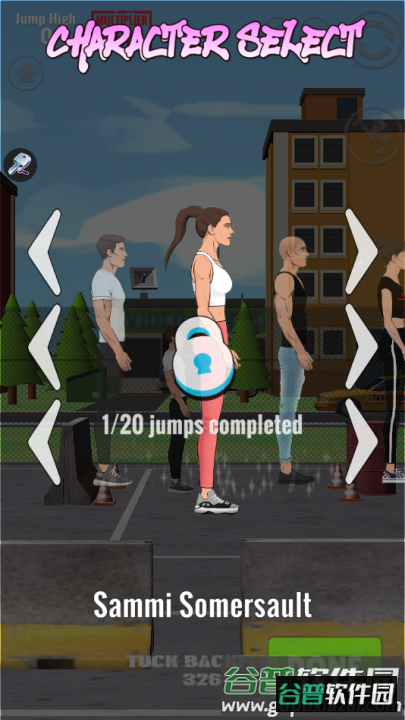Tap the lowest right-pointing arrow

(361, 441)
